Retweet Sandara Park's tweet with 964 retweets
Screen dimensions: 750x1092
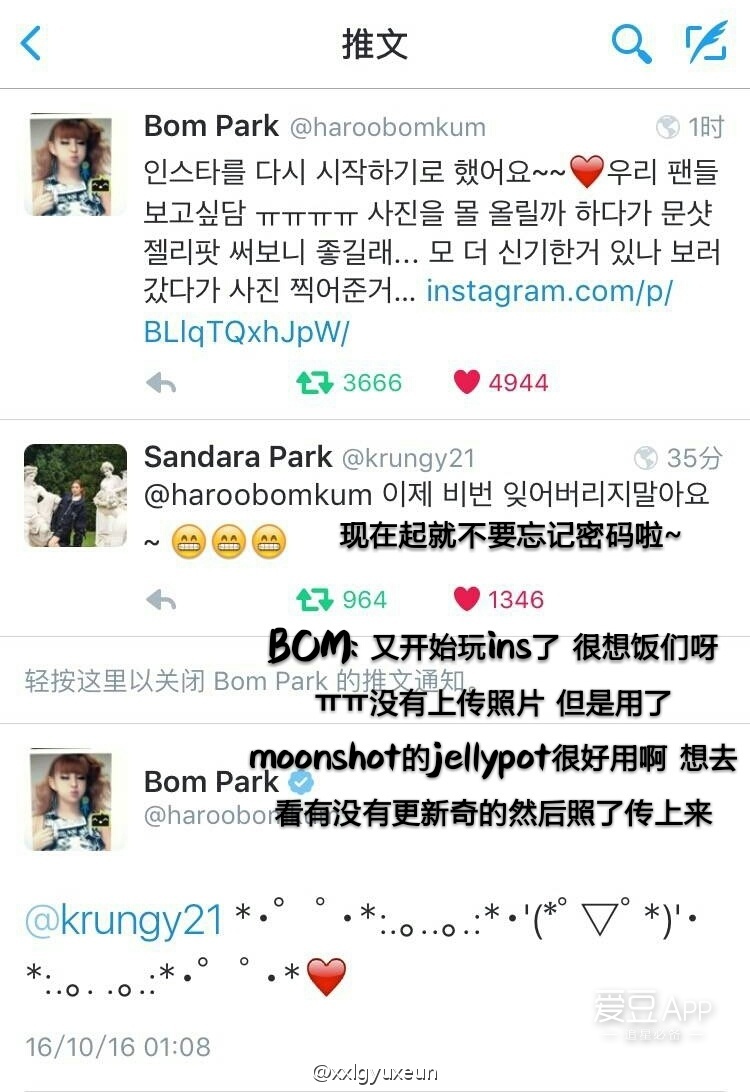[315, 600]
